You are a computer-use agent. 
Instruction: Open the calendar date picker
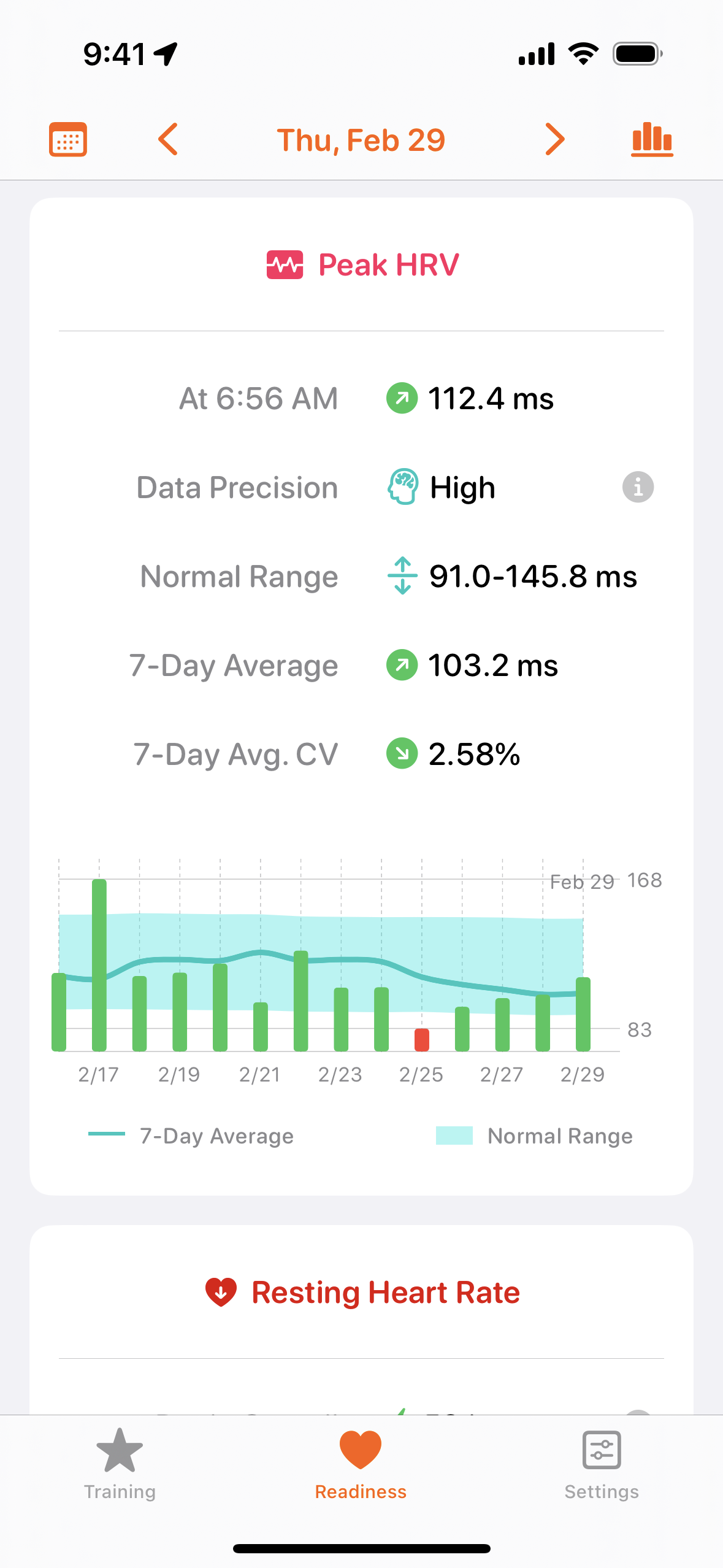coord(67,140)
